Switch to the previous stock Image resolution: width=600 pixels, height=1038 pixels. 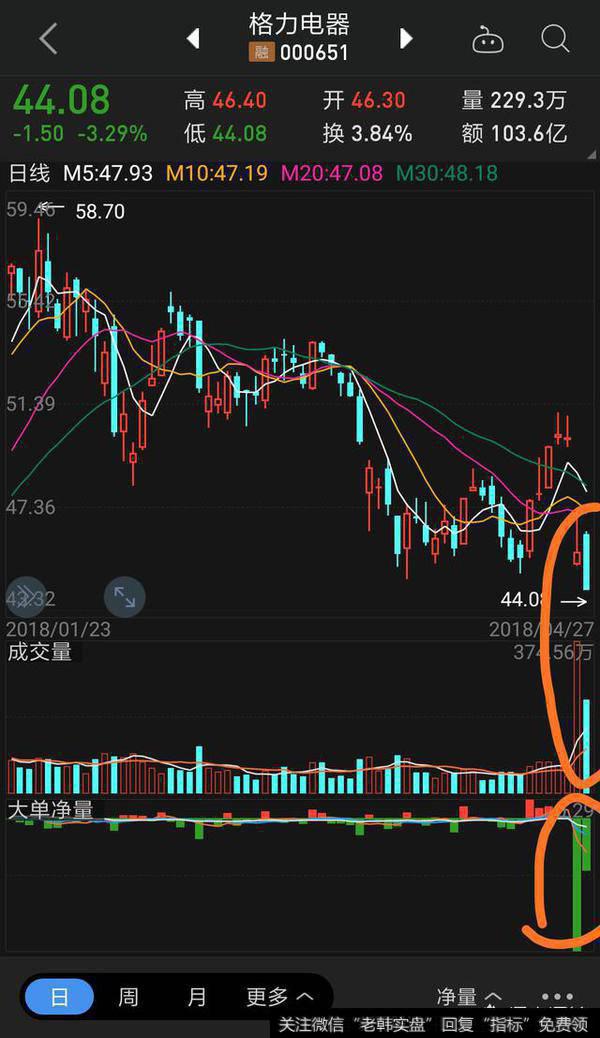tap(193, 38)
